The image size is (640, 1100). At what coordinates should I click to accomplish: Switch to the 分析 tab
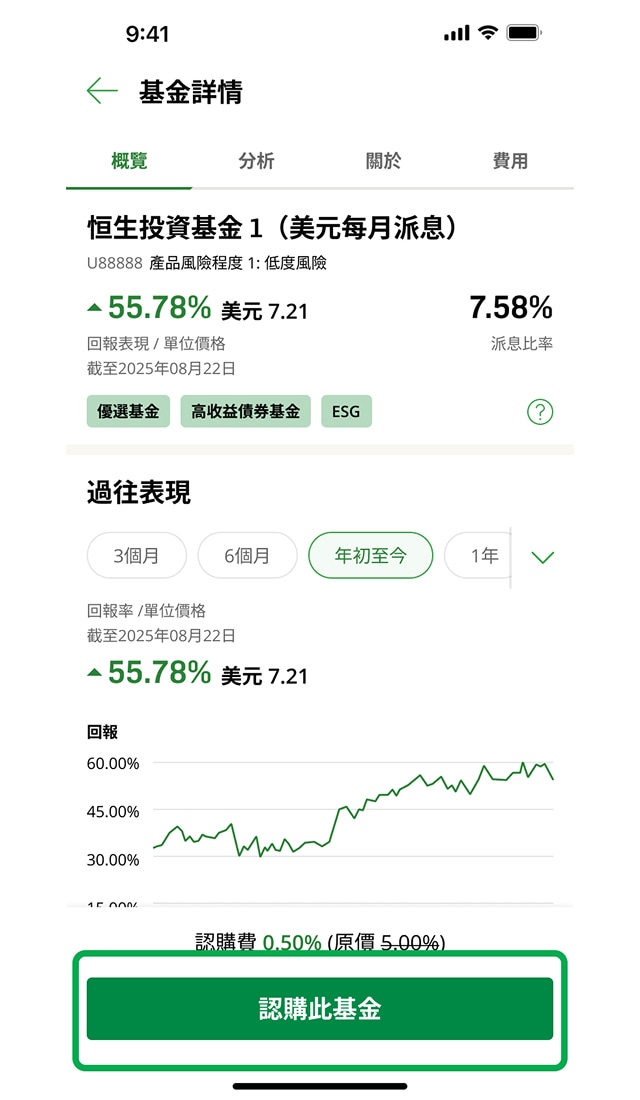[256, 161]
